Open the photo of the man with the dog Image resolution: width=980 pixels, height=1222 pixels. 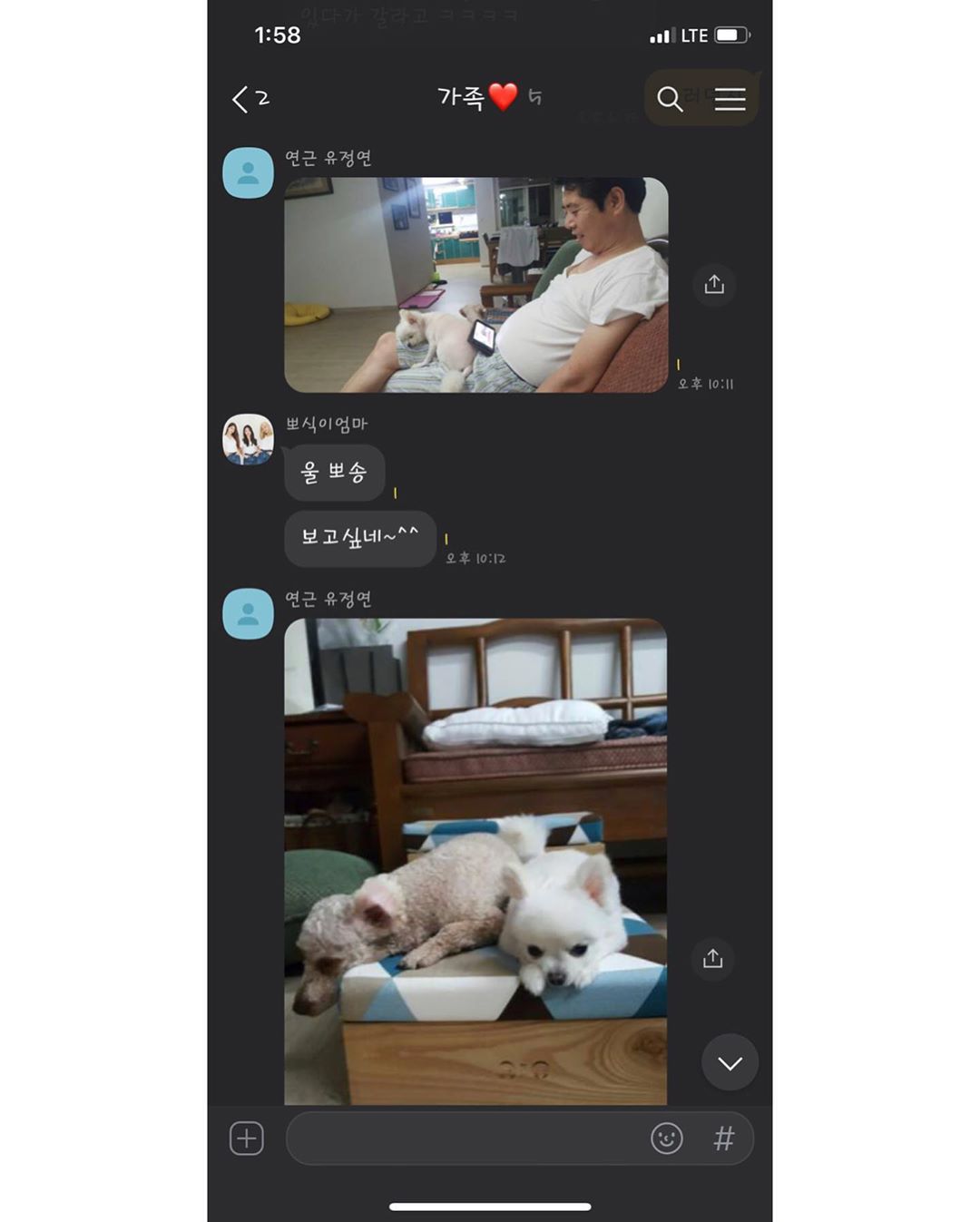tap(475, 285)
